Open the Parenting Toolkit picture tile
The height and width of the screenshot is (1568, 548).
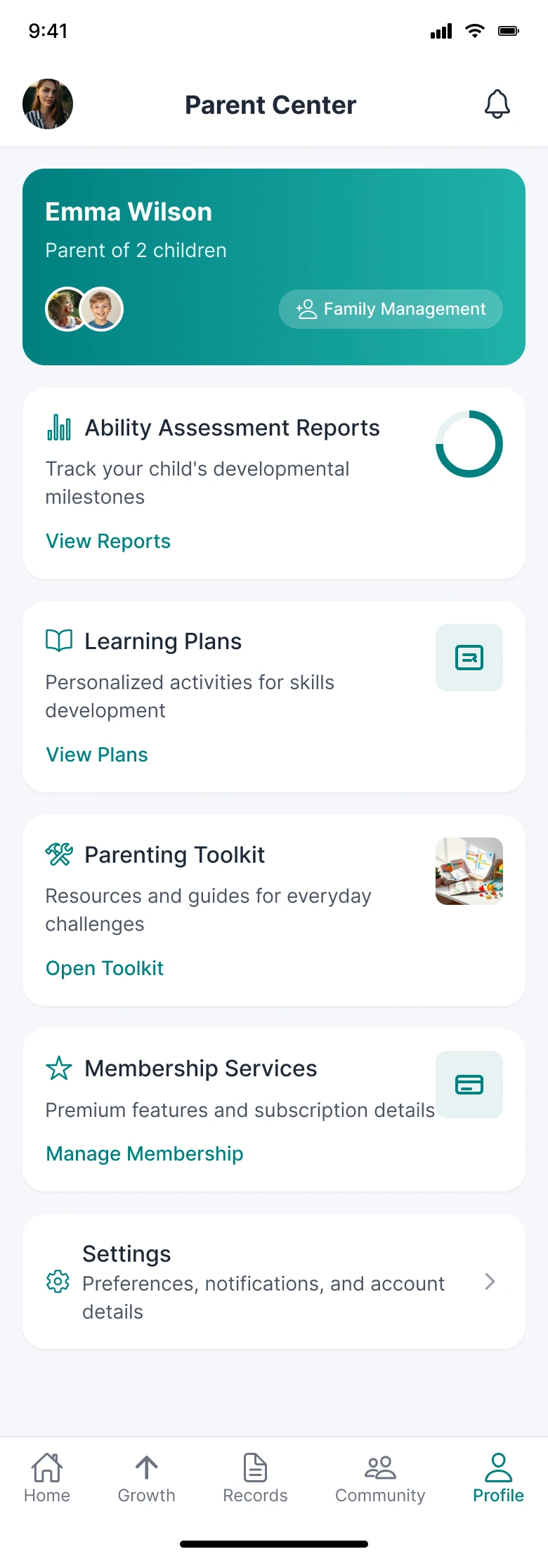pos(469,871)
